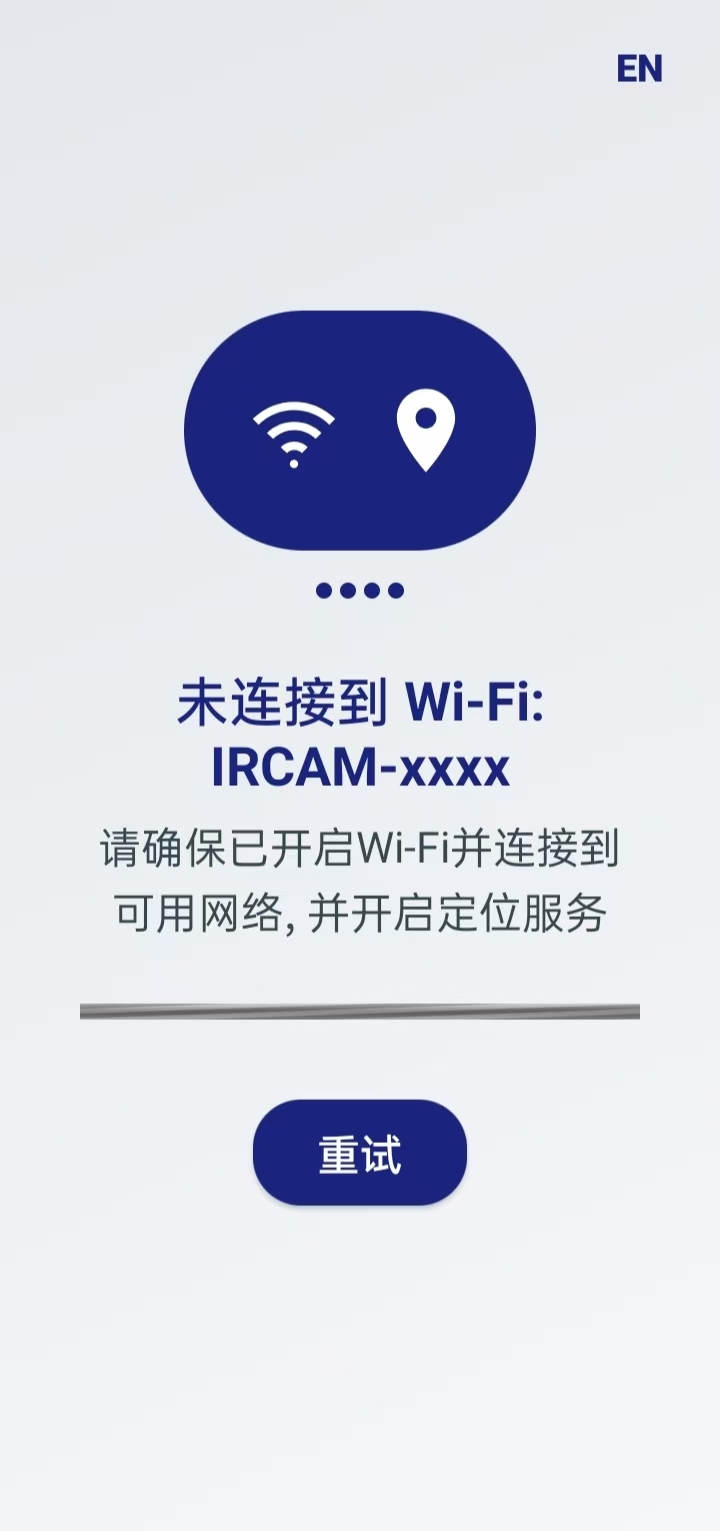Tap the dots row to reveal more status

click(x=360, y=589)
